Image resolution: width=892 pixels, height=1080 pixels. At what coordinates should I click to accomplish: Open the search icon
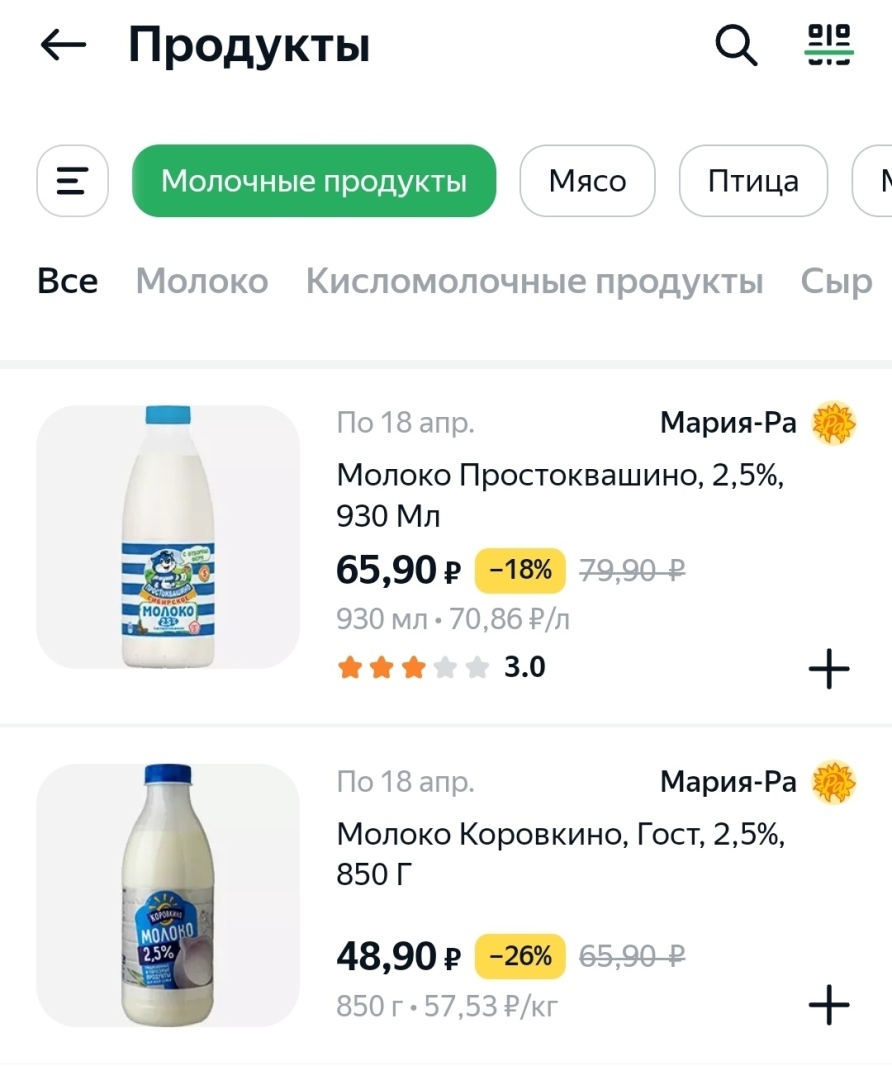(736, 44)
